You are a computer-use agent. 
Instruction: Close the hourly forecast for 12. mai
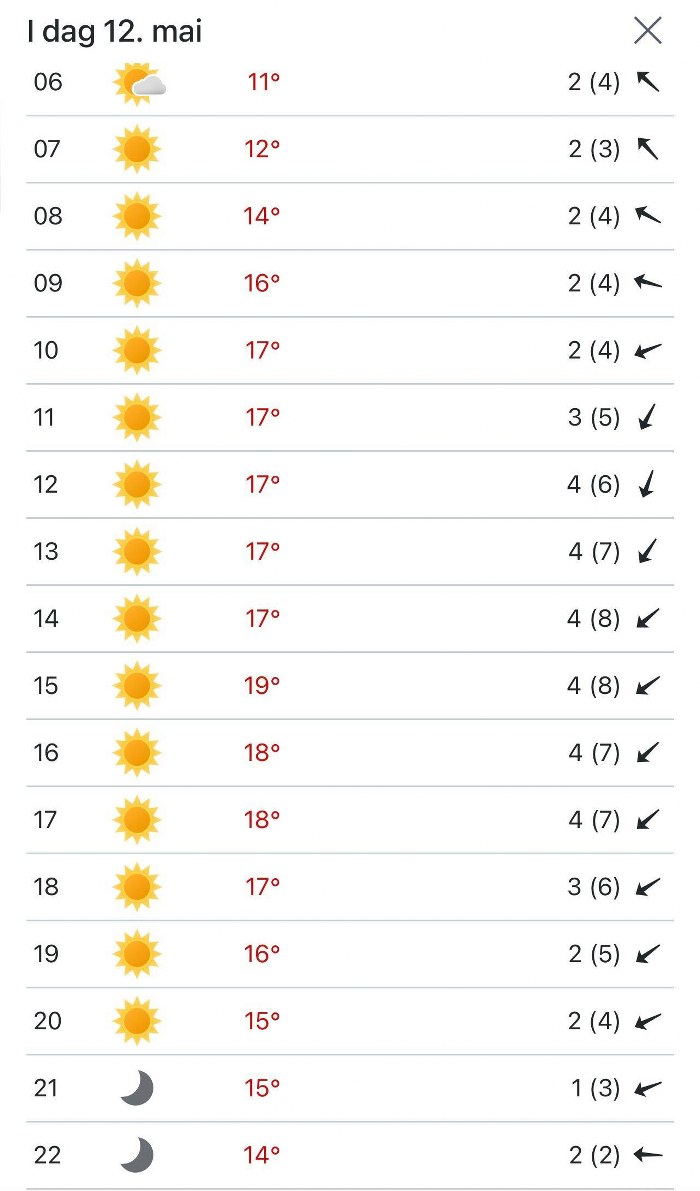pos(648,31)
